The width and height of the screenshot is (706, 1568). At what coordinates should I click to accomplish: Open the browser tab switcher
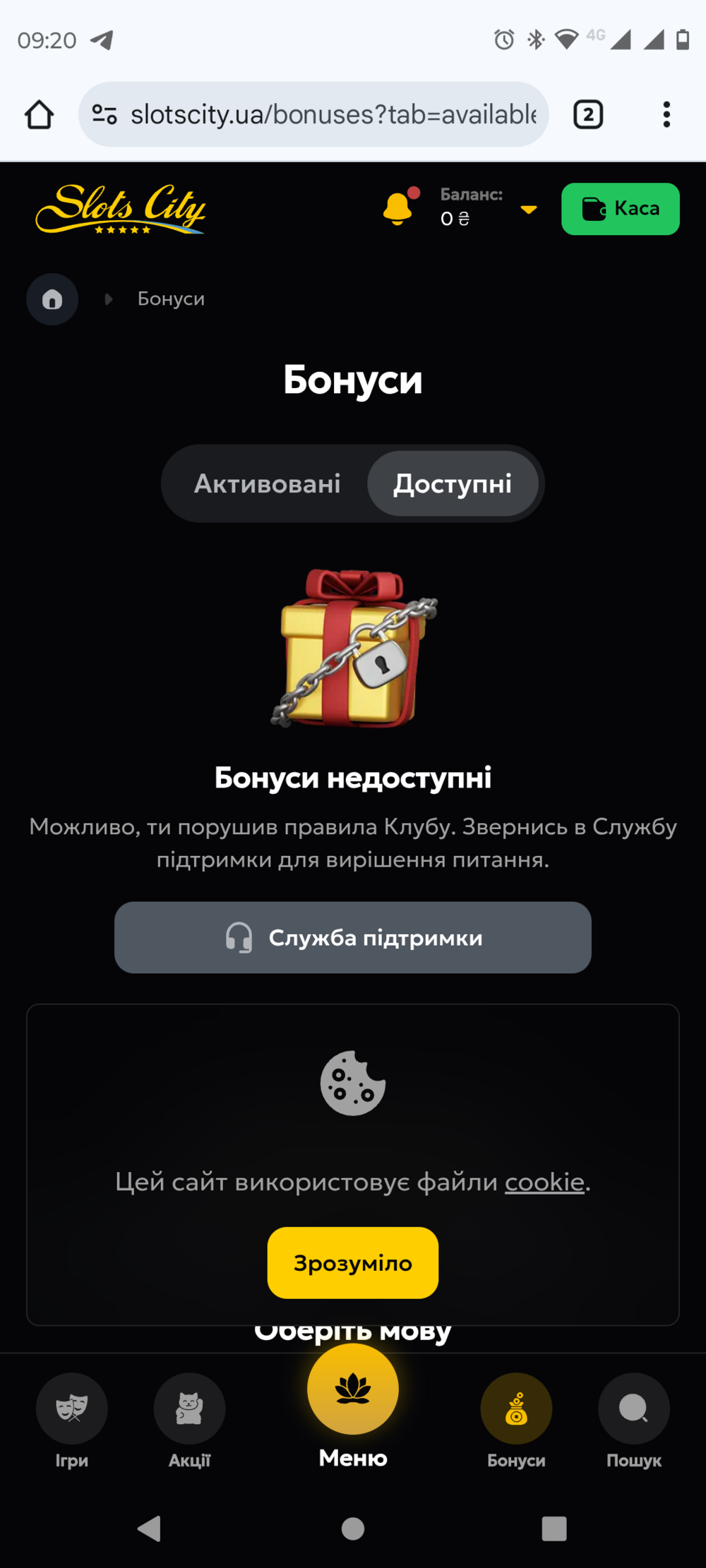(588, 114)
